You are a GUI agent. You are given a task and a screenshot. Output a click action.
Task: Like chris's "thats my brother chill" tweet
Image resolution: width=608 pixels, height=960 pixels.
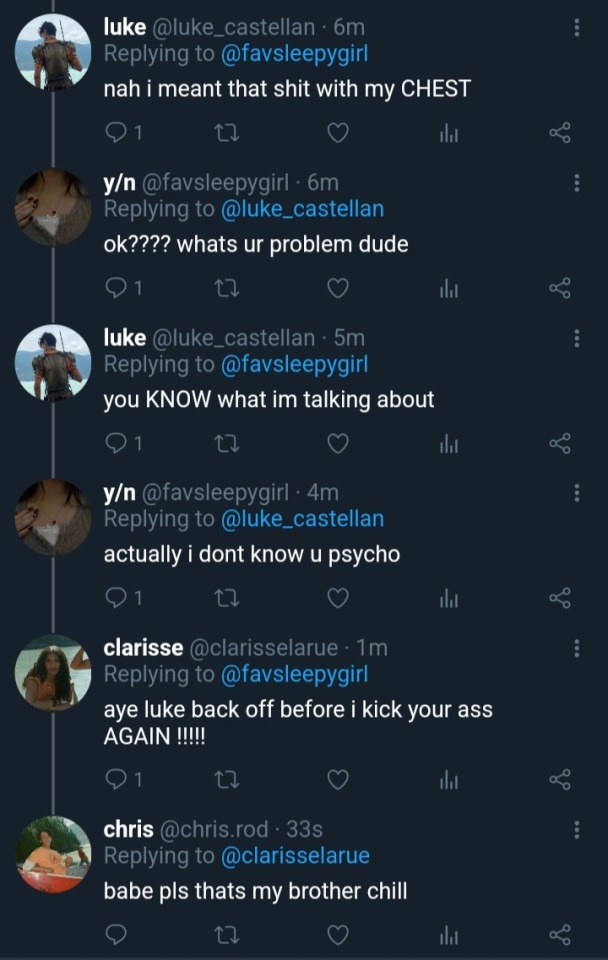click(338, 934)
